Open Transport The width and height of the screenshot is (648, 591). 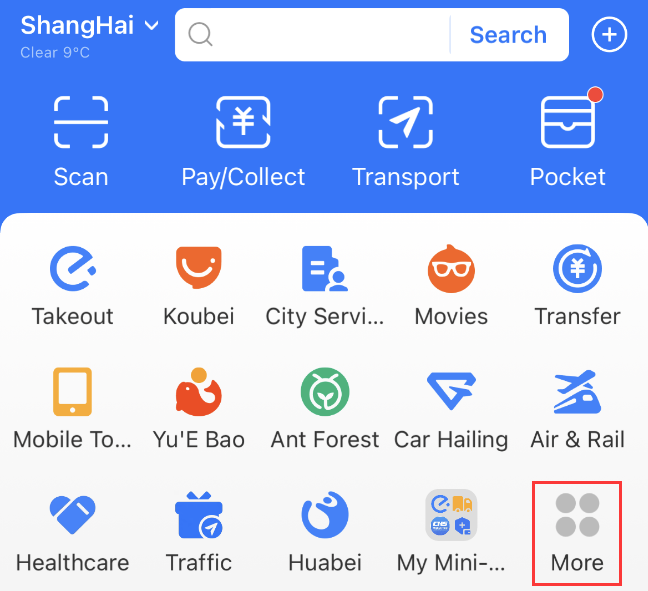click(x=405, y=141)
